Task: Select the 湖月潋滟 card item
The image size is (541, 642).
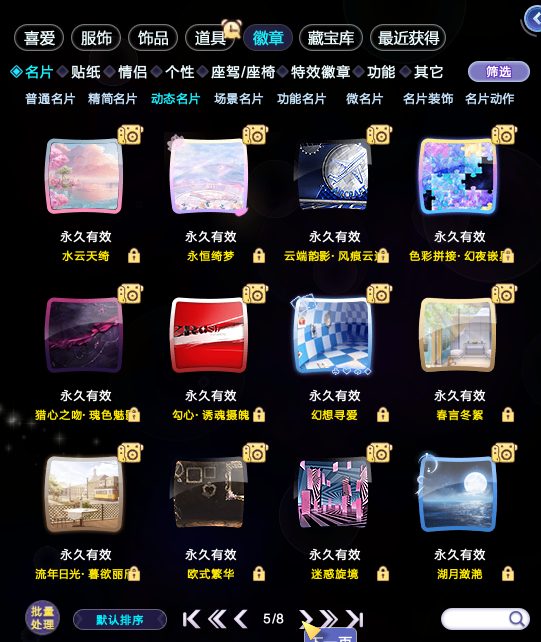Action: click(x=458, y=494)
